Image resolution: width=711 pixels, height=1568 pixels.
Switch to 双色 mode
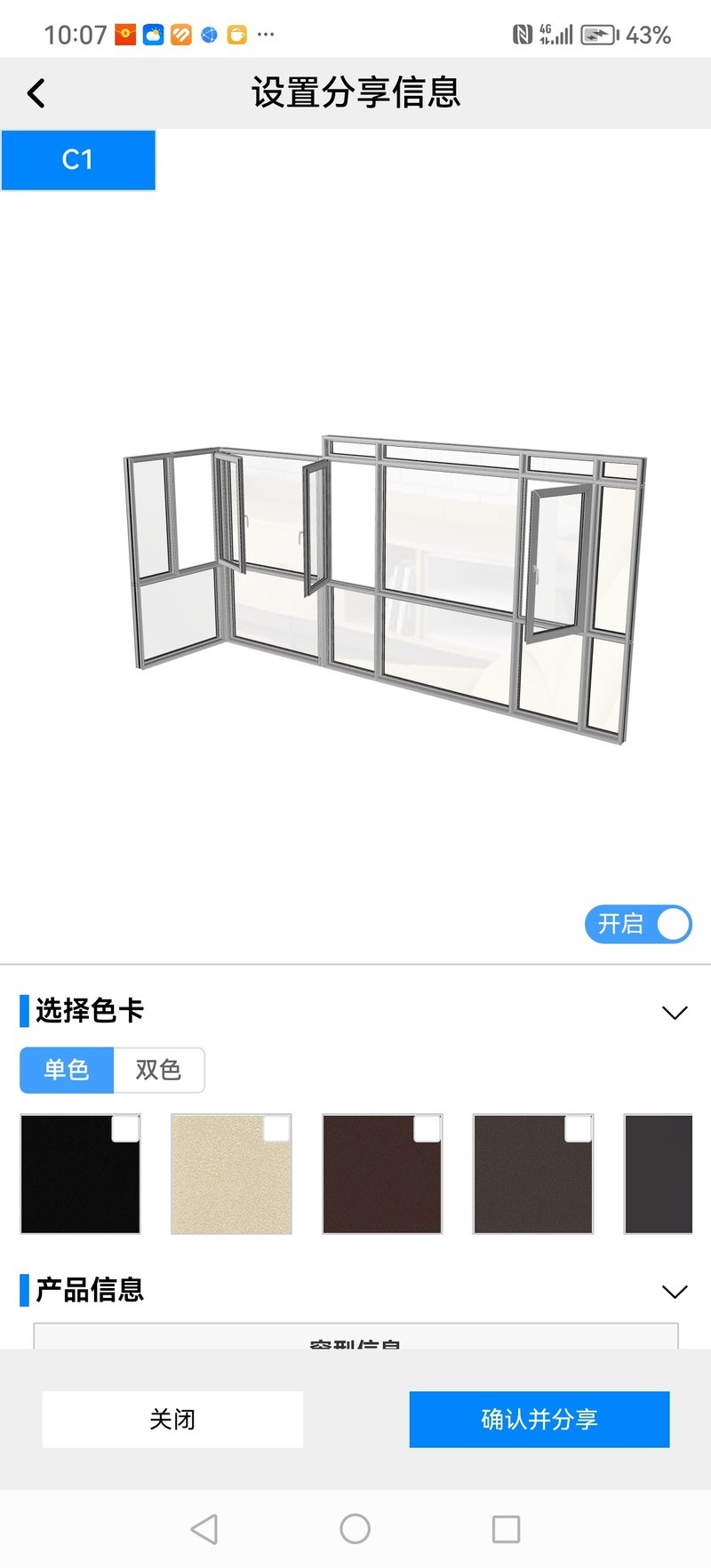(158, 1070)
